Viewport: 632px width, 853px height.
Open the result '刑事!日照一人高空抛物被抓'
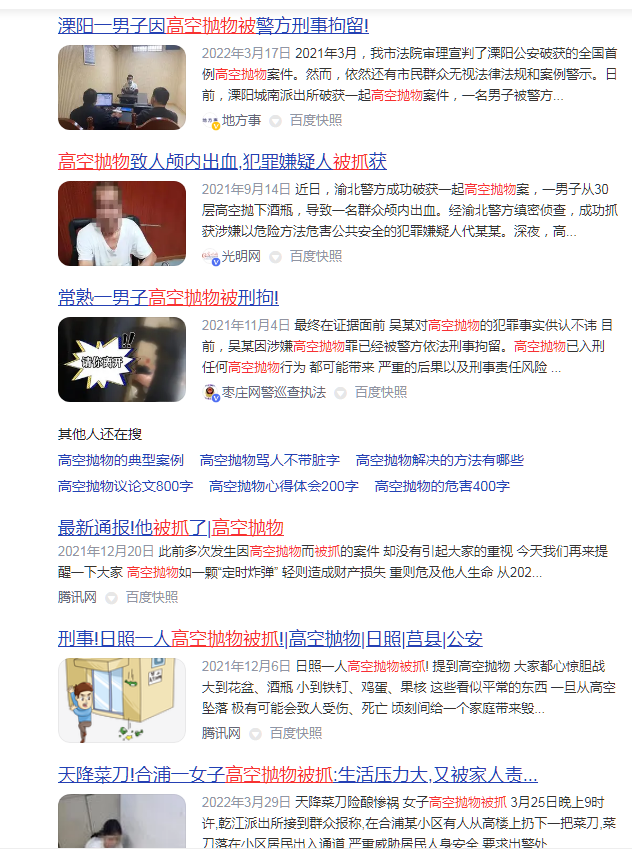coord(269,639)
